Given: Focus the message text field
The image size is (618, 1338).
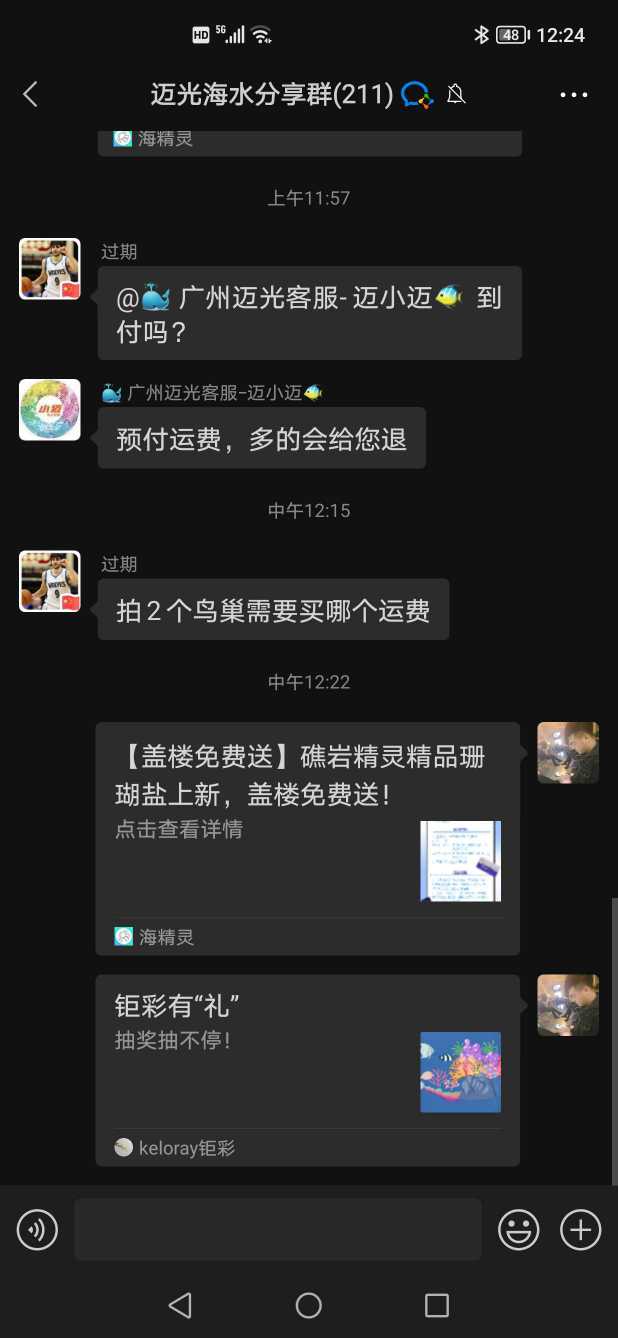Looking at the screenshot, I should point(277,1229).
